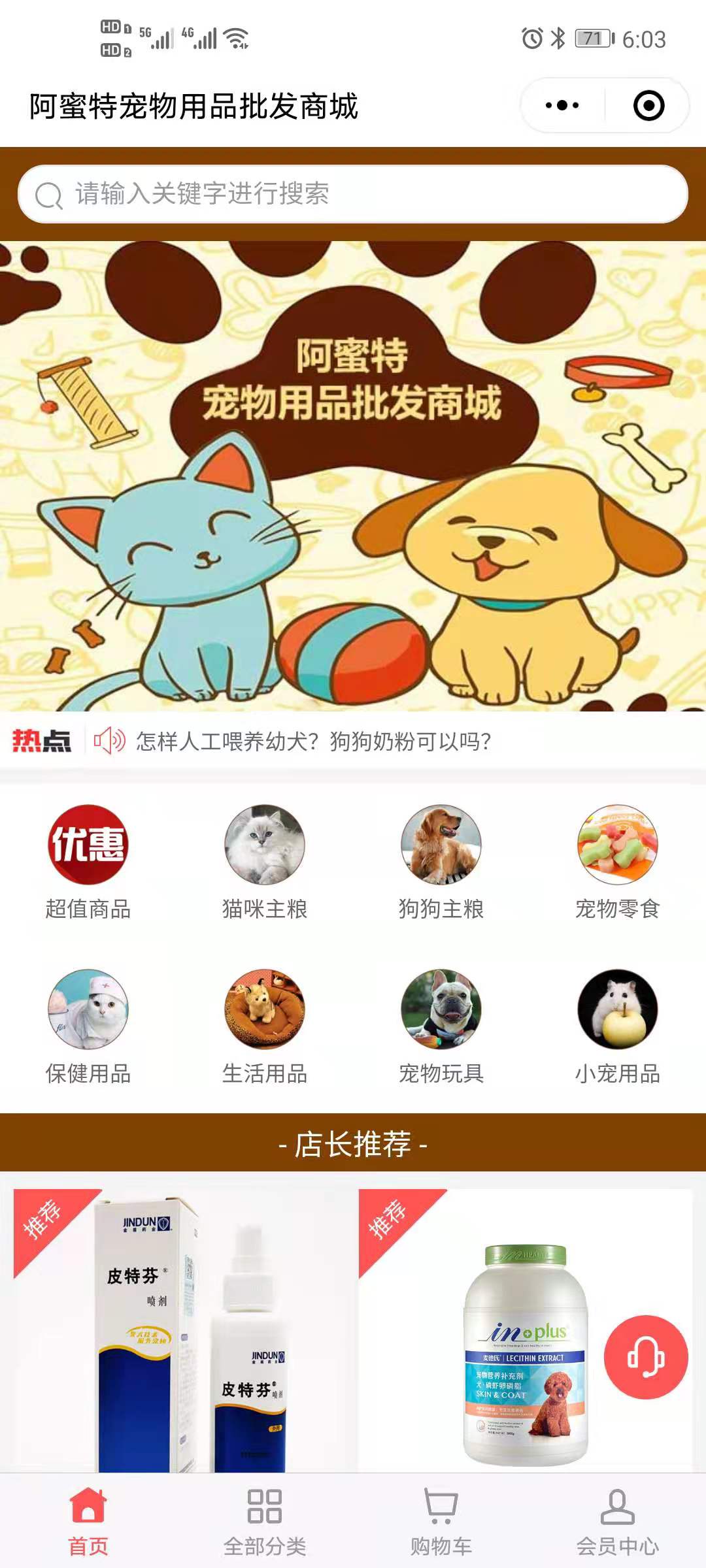Select the 保健用品 category
The image size is (706, 1568).
[88, 1027]
